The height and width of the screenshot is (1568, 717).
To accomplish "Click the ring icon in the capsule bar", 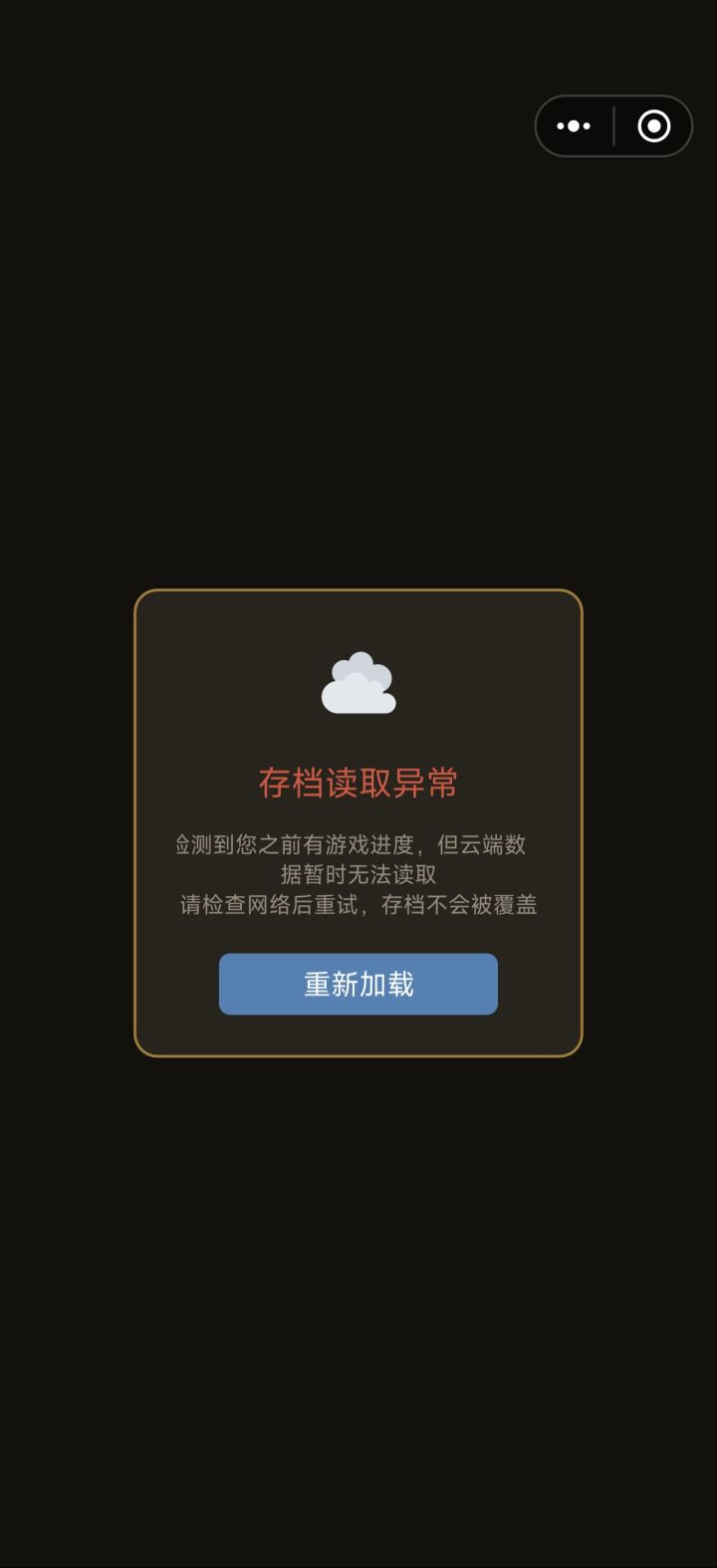I will 652,125.
